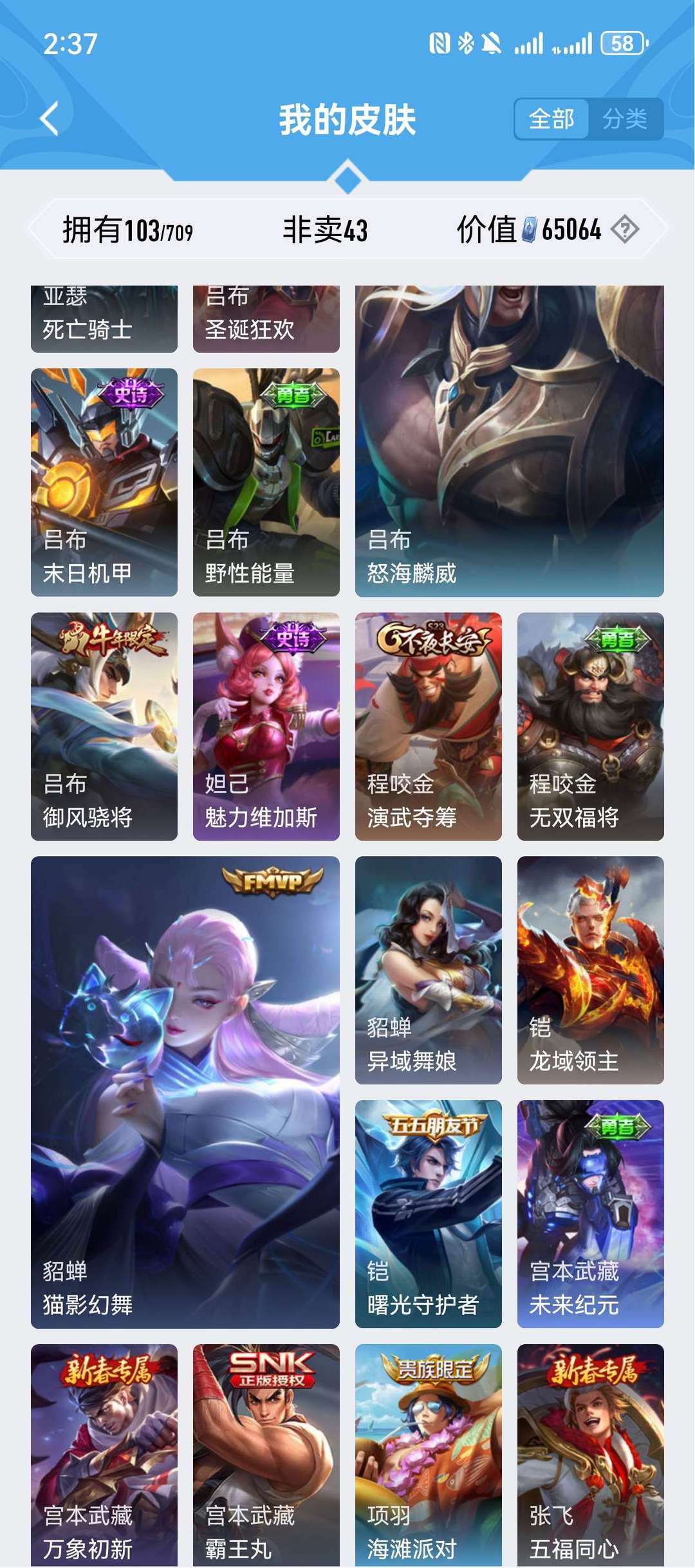695x1568 pixels.
Task: View 张飞 五福同心 skin
Action: 591,1455
